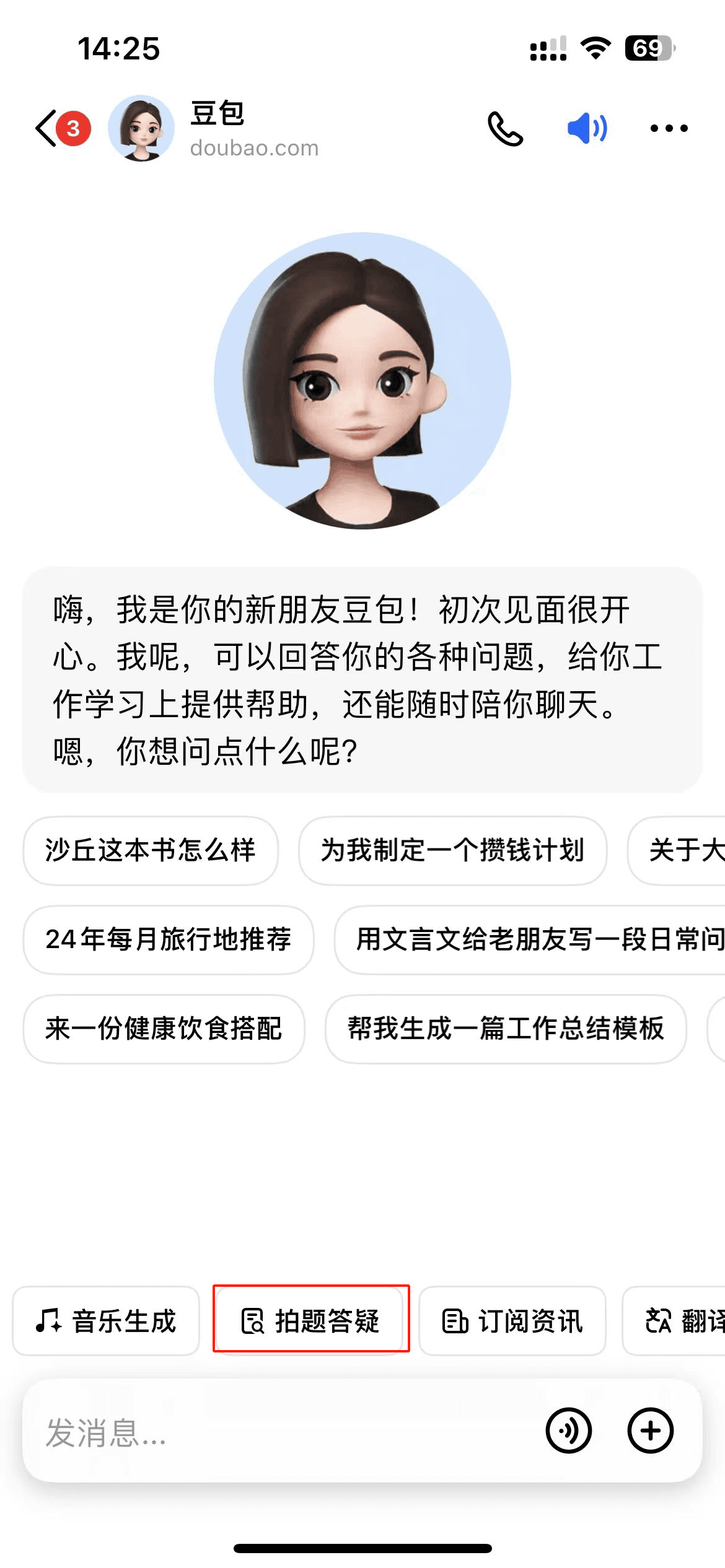Choose the 为我制定一个攒钱计划 prompt
The image size is (725, 1568).
(452, 850)
